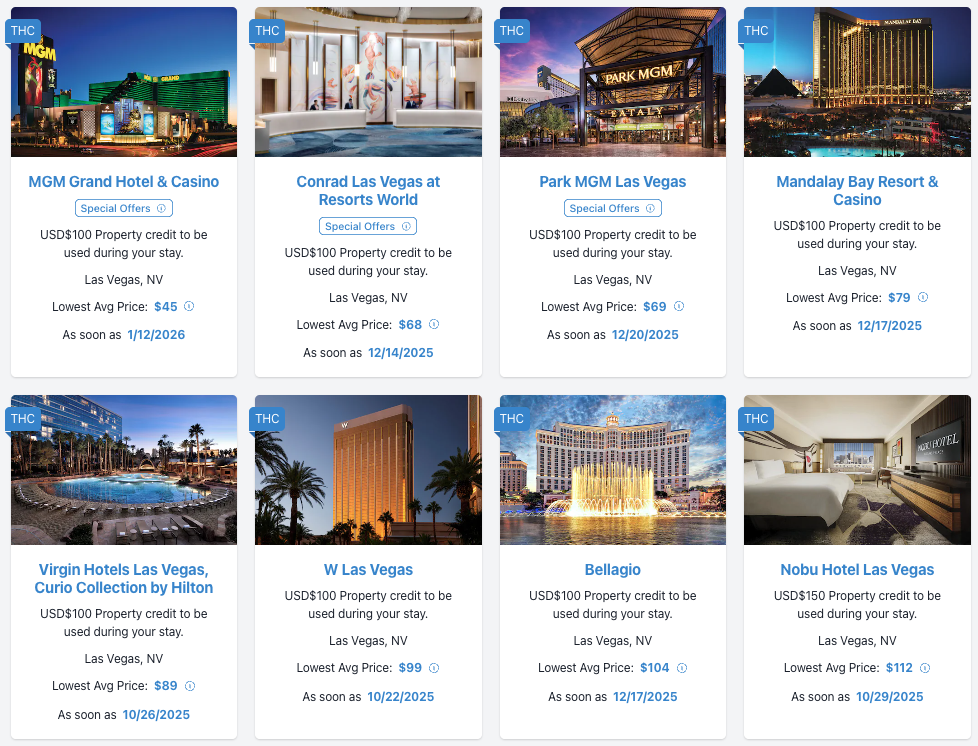Image resolution: width=978 pixels, height=746 pixels.
Task: Tap the $104 lowest price for Bellagio
Action: click(x=655, y=668)
